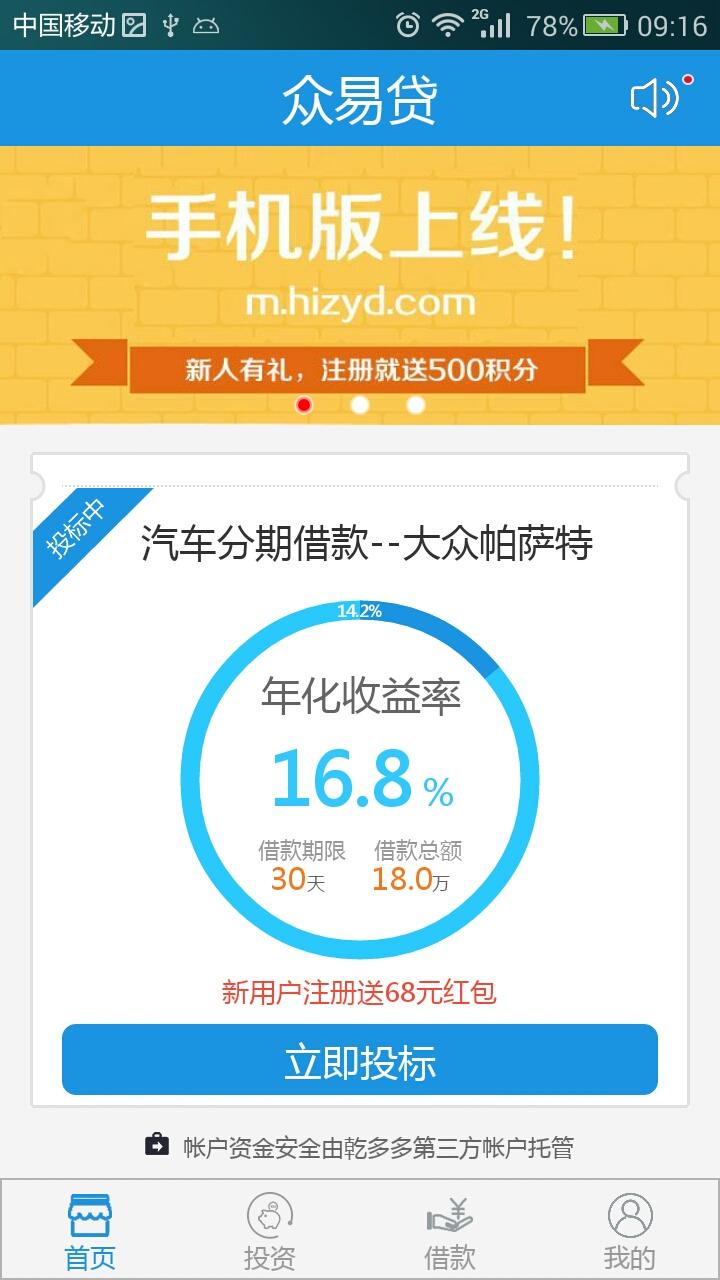
Task: Select the 首页 storefront icon in bottom bar
Action: tap(92, 1216)
